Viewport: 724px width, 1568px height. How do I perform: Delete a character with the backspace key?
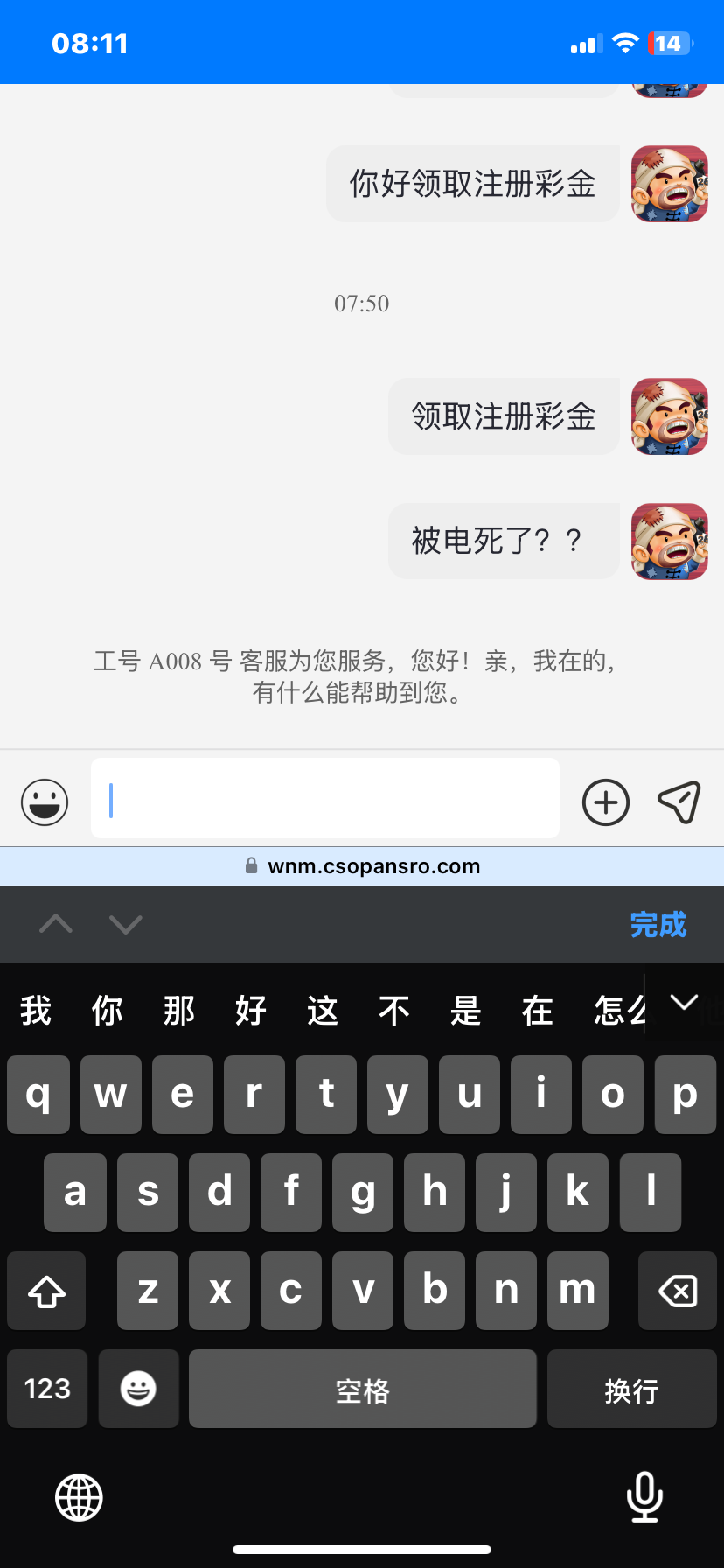pyautogui.click(x=677, y=1291)
